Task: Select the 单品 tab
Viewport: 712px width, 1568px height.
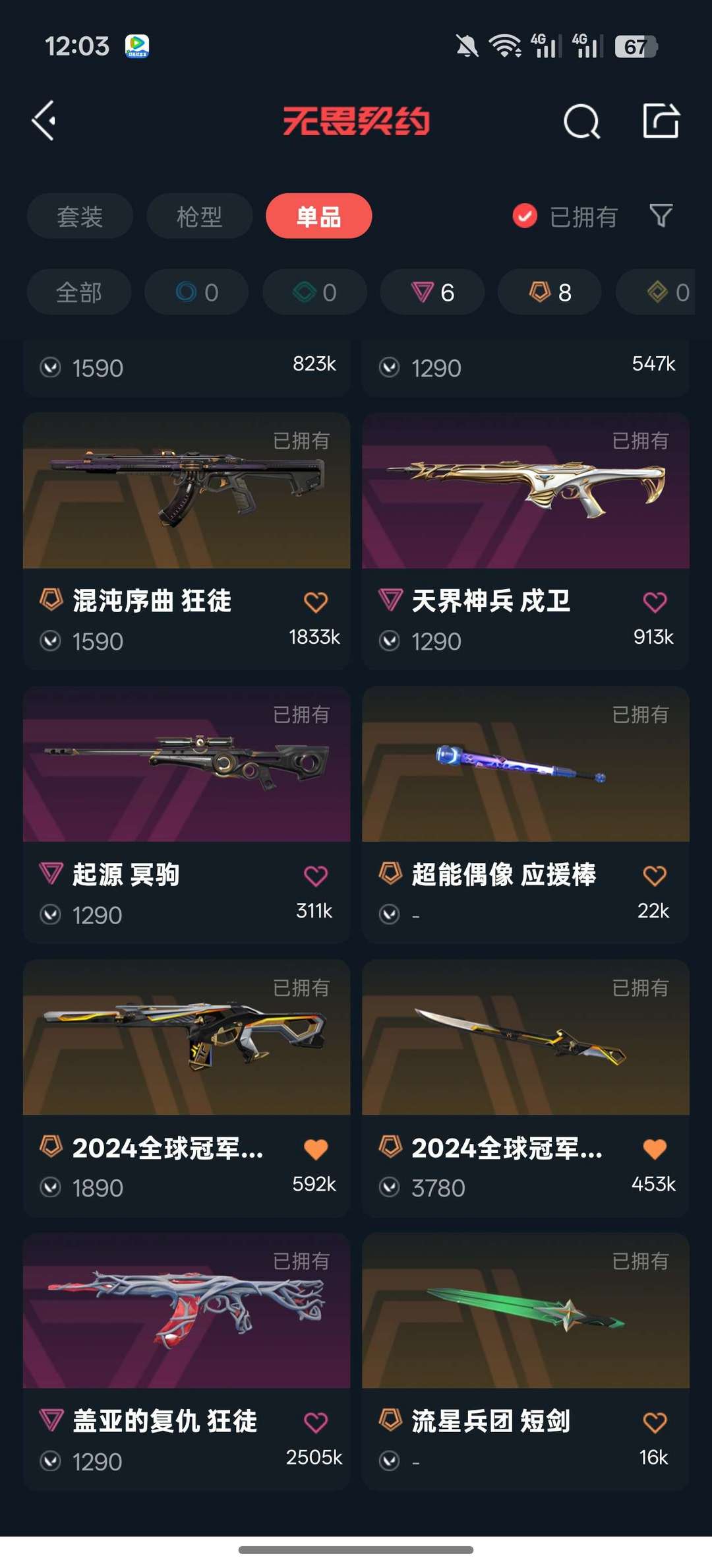Action: (x=318, y=216)
